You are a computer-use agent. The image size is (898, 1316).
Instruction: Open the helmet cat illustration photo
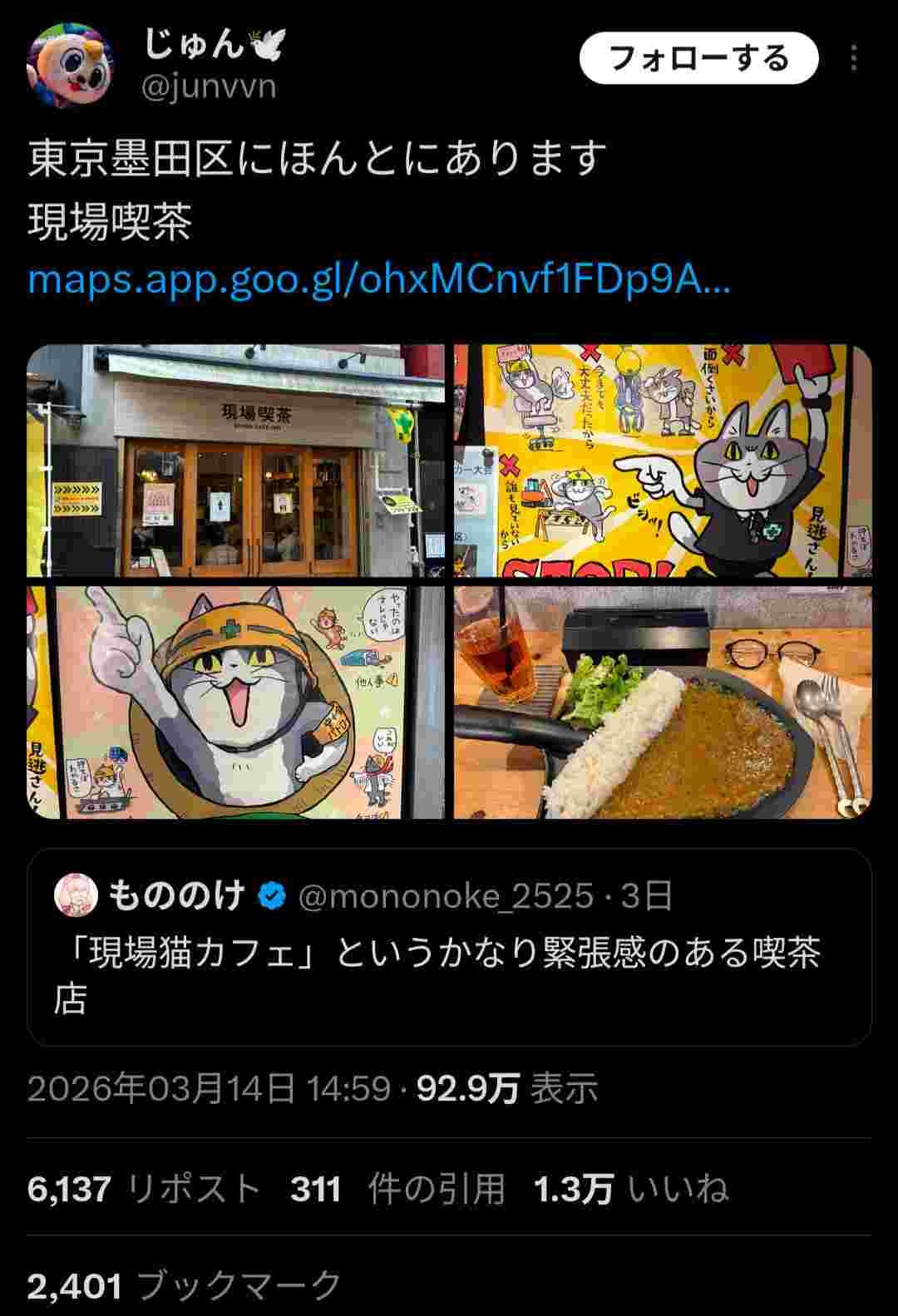pos(236,702)
